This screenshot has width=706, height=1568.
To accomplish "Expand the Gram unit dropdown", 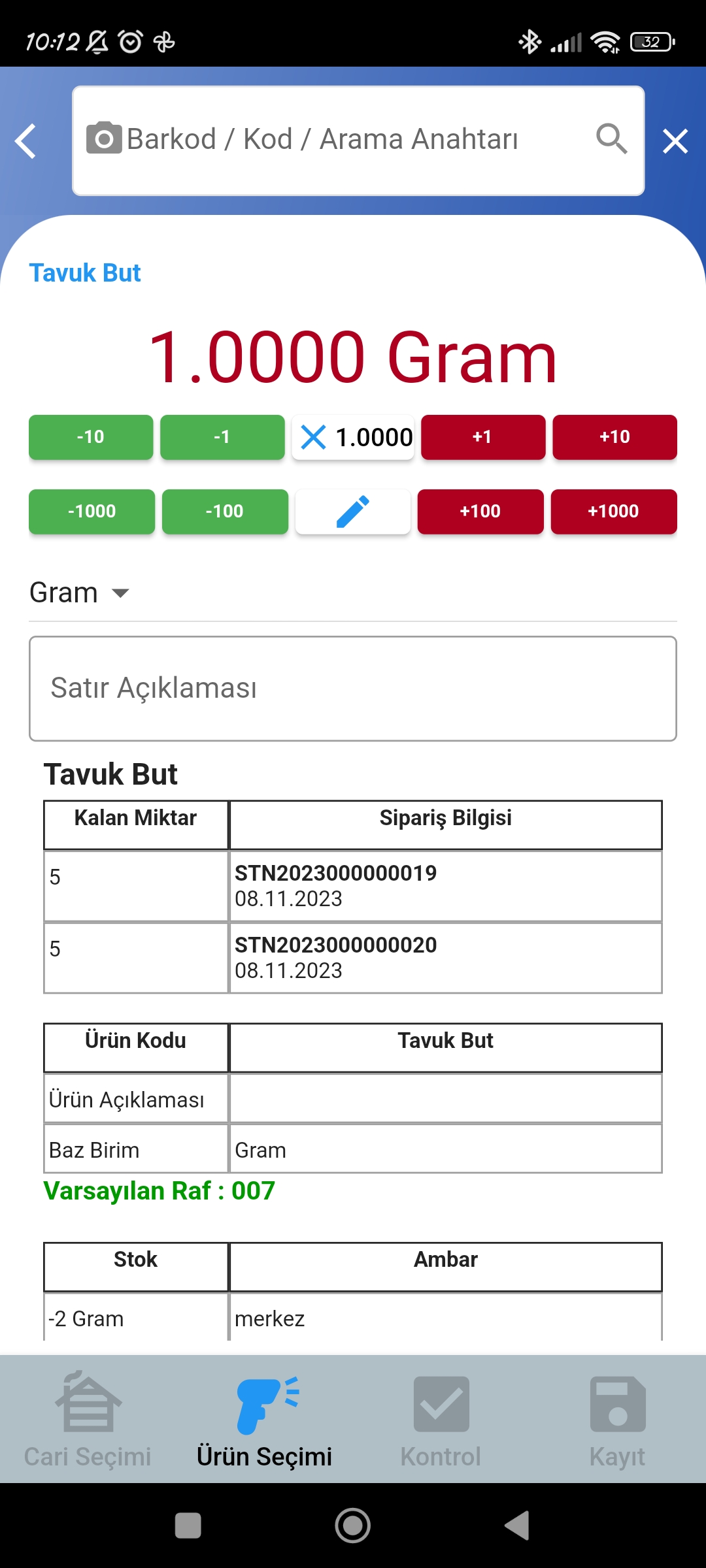I will pyautogui.click(x=80, y=593).
